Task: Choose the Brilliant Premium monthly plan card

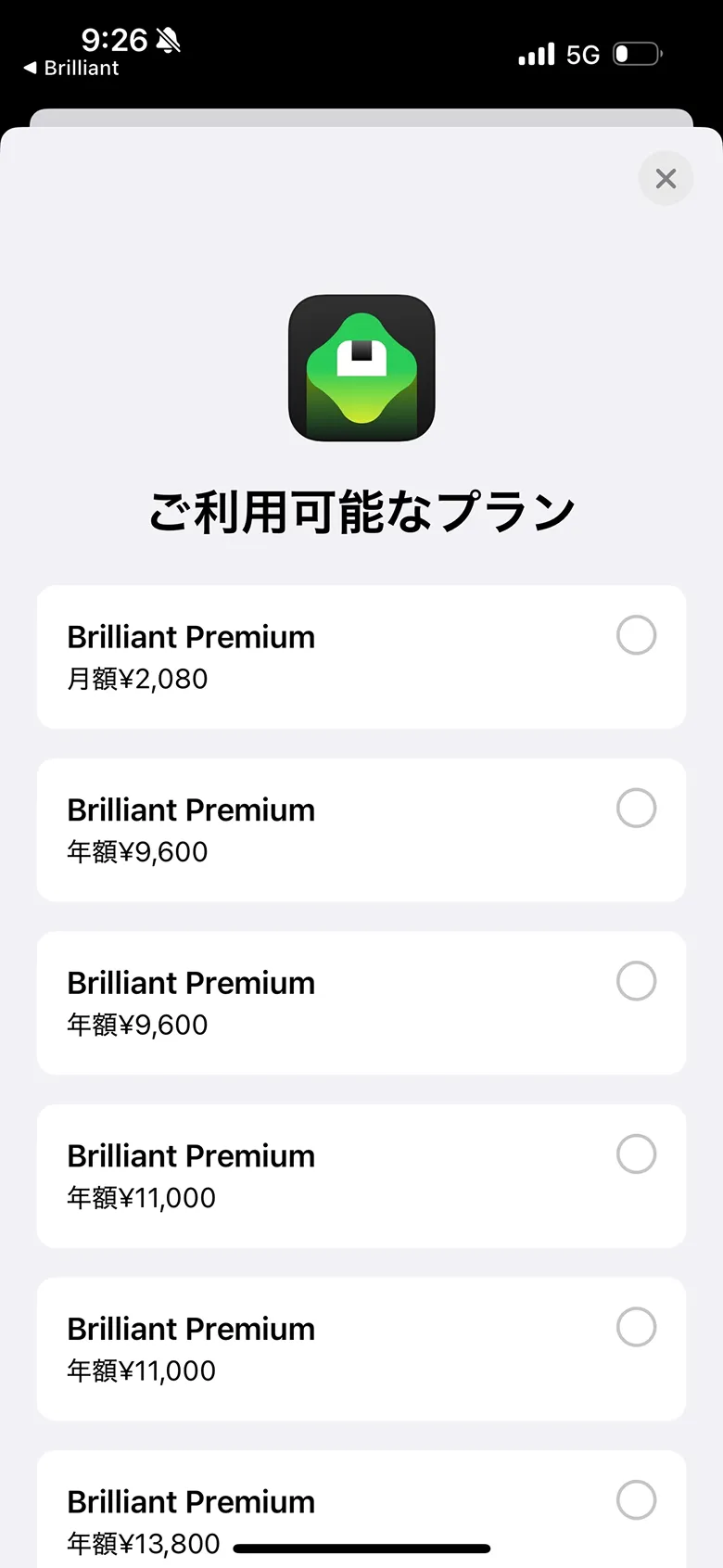Action: pyautogui.click(x=361, y=657)
